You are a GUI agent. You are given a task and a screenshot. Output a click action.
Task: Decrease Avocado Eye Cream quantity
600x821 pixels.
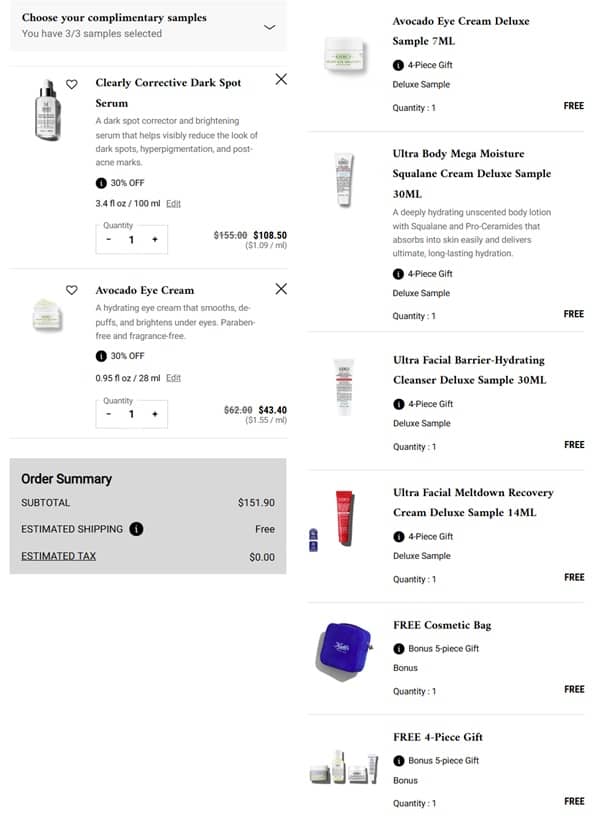(x=109, y=414)
